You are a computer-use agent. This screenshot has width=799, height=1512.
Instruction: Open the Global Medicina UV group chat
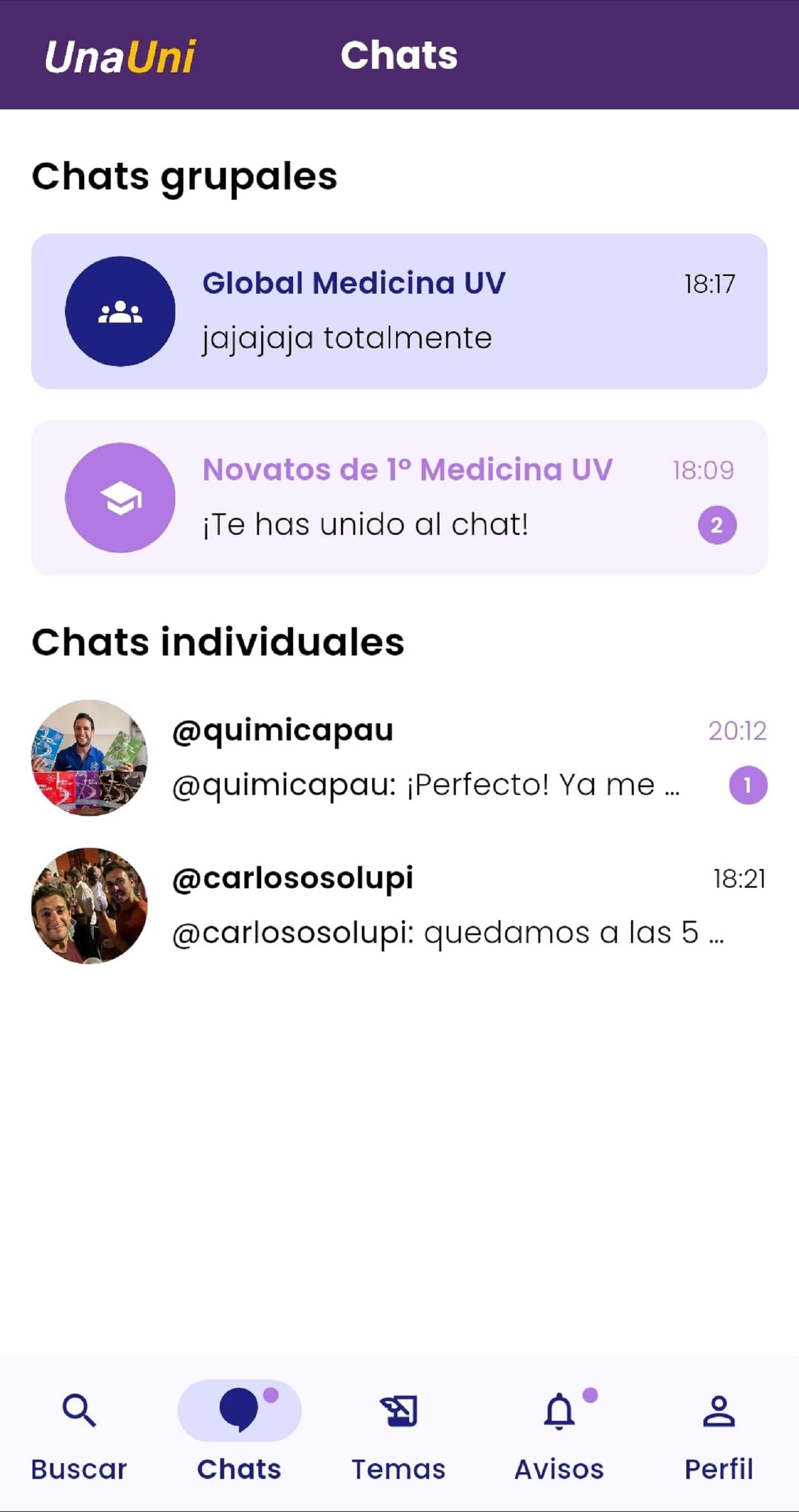399,311
